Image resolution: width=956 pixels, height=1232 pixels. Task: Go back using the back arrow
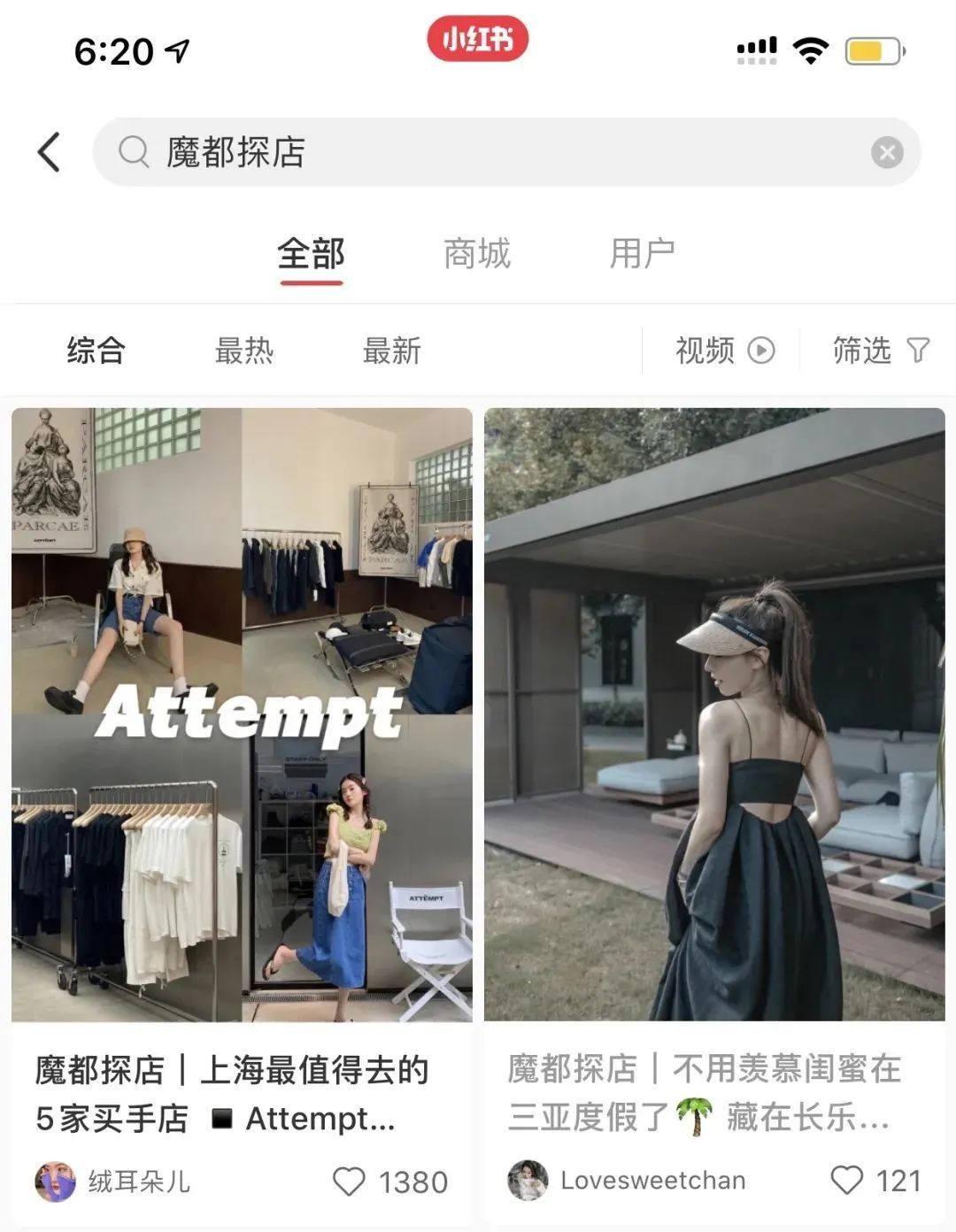(50, 152)
